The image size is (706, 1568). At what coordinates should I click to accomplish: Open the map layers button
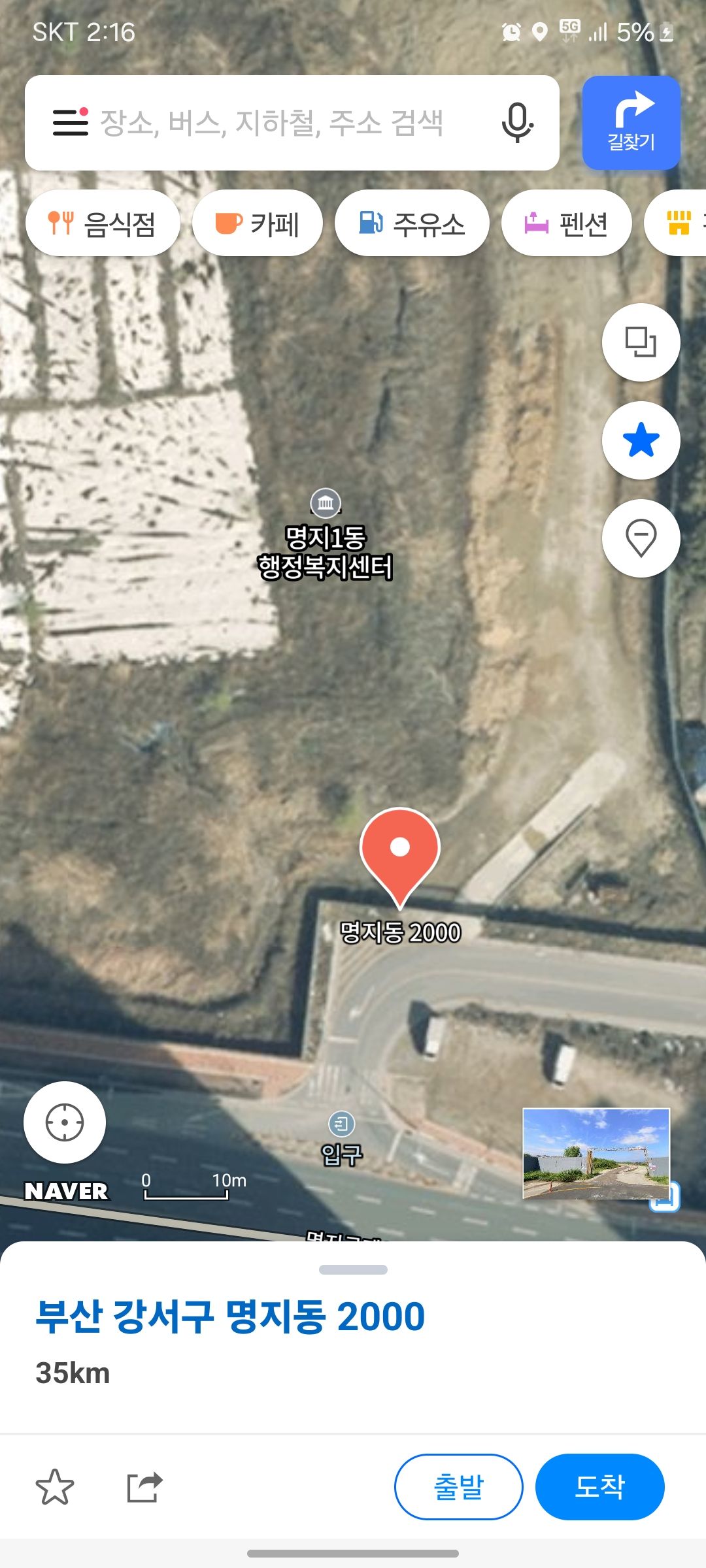tap(641, 342)
